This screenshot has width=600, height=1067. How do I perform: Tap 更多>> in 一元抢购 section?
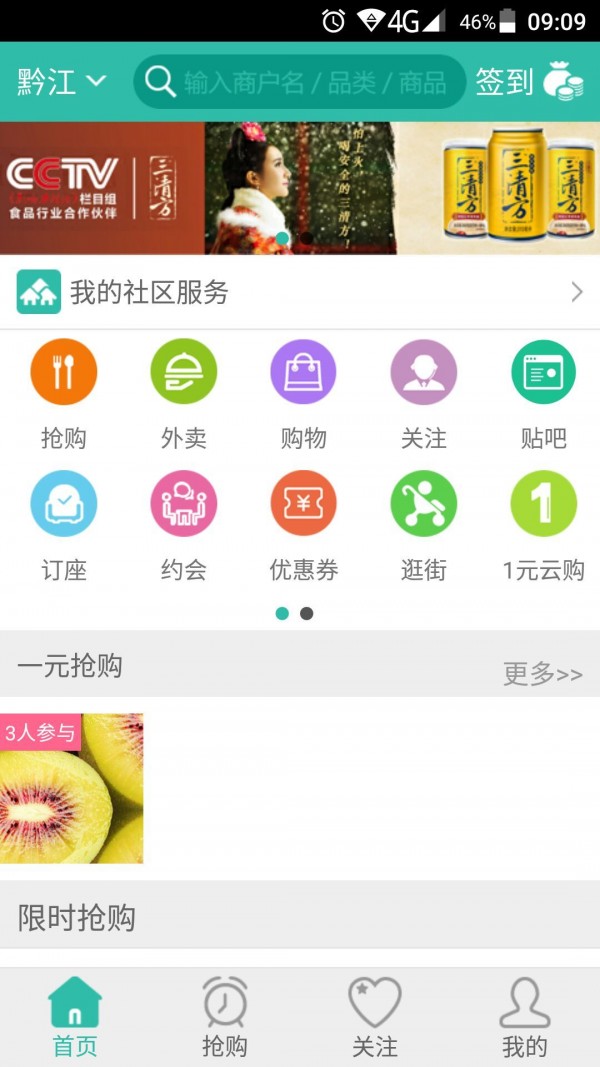pos(543,674)
